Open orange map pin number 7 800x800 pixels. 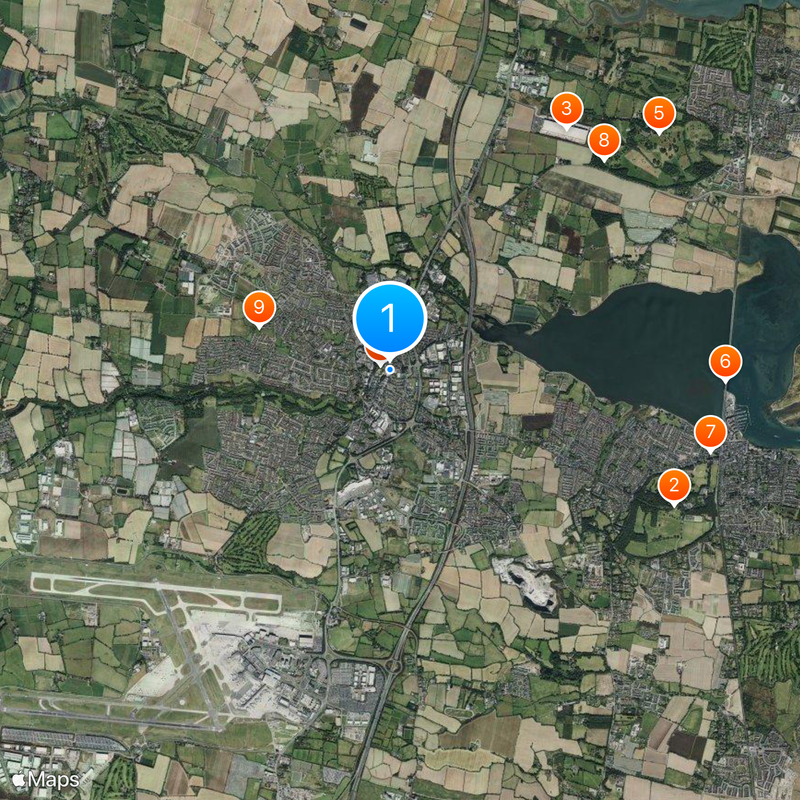[710, 433]
